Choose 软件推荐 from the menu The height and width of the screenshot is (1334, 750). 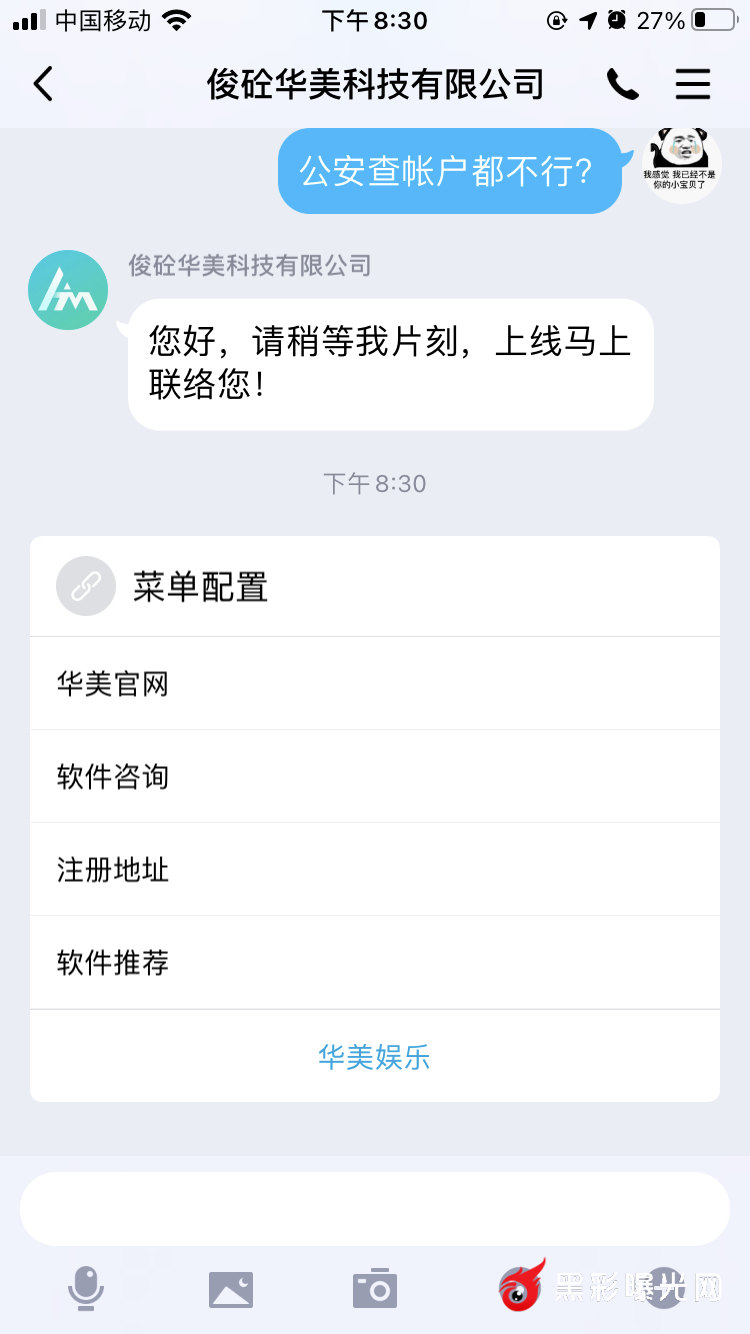(375, 963)
